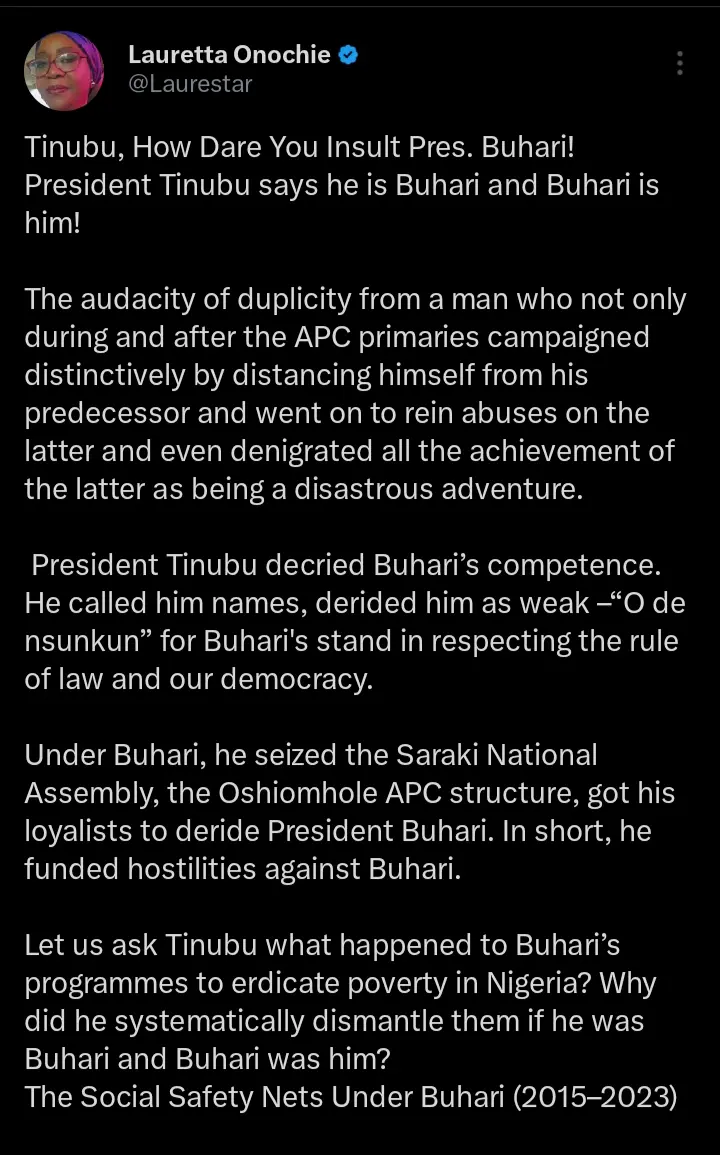Open the tweet's three-dot overflow menu
Screen dimensions: 720x1155
[680, 63]
